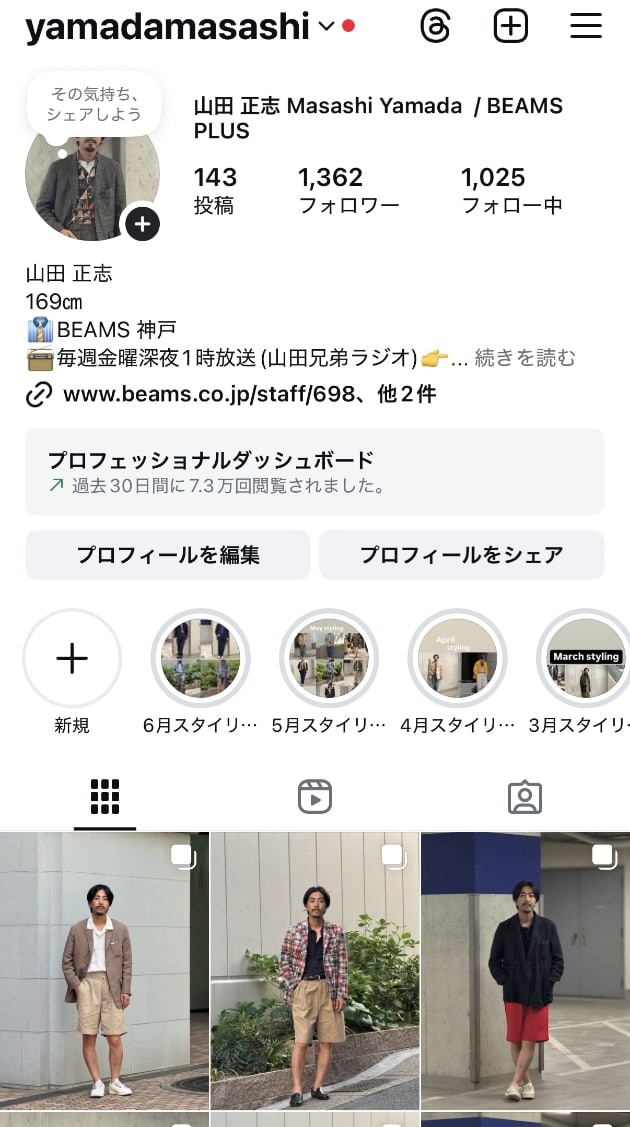Screen dimensions: 630x1127
Task: Open the 4月スタイリ… highlight
Action: coord(457,659)
